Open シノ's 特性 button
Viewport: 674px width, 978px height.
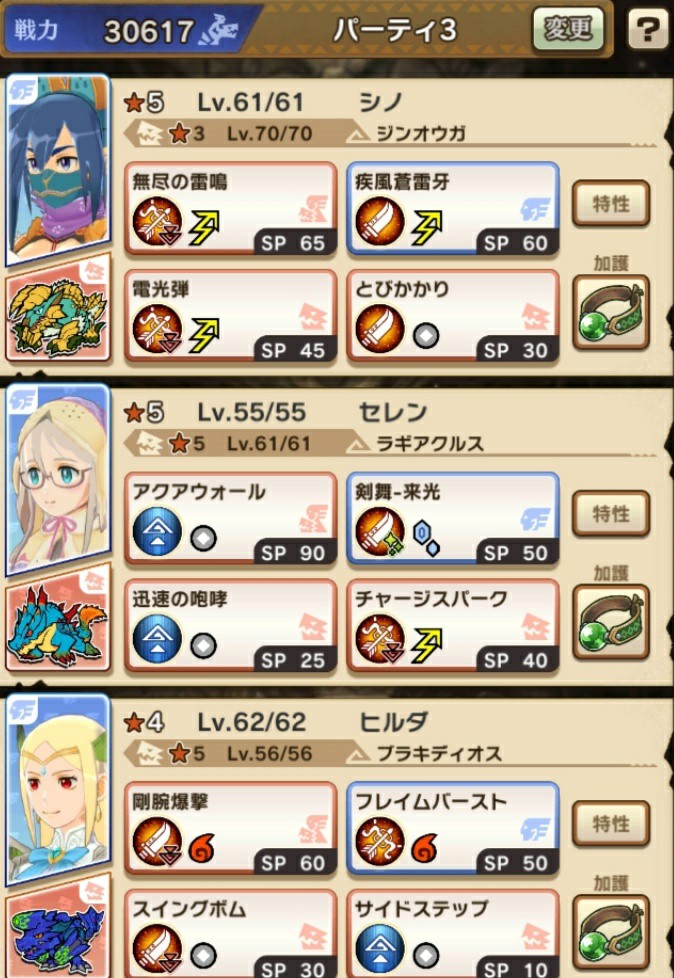(x=610, y=203)
